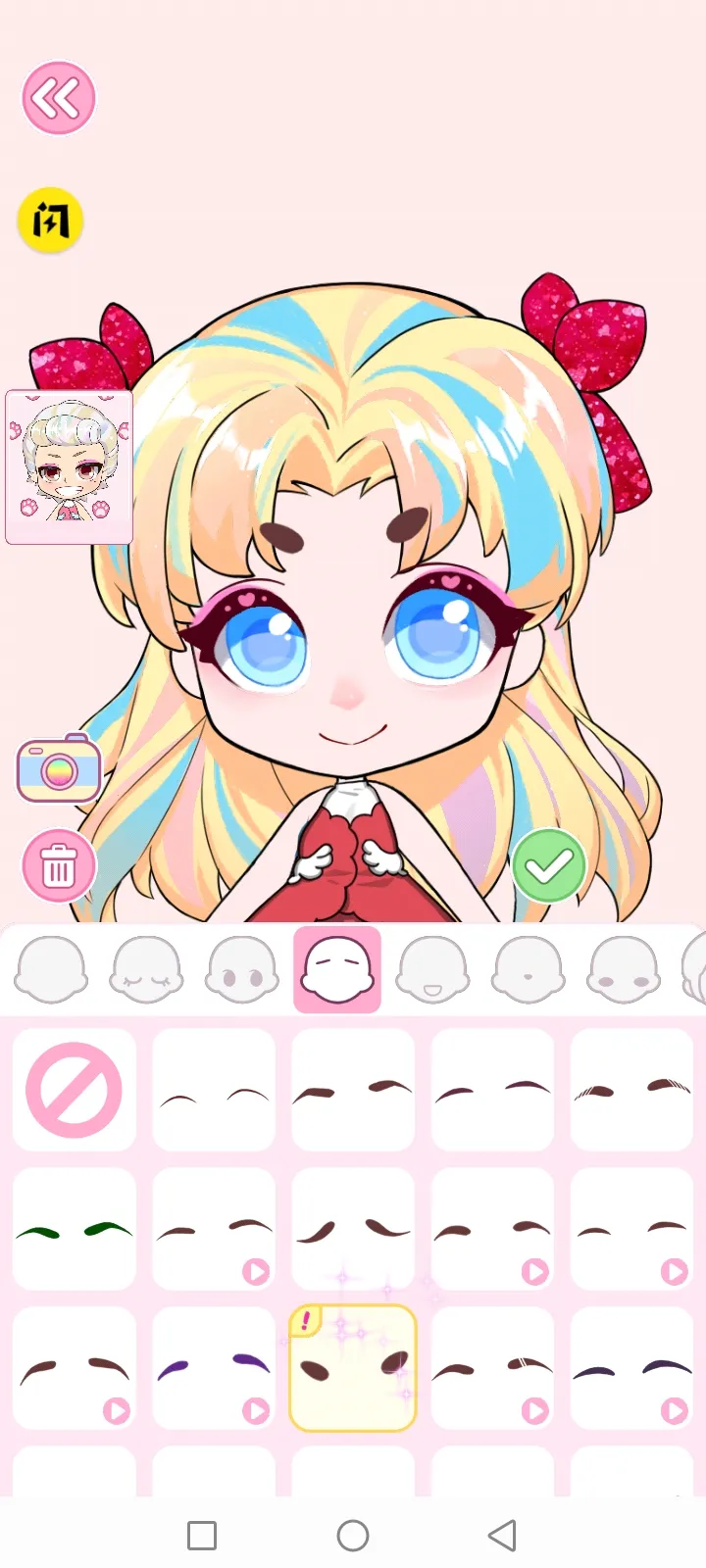This screenshot has width=706, height=1568.
Task: Go back using the system navigation triangle
Action: click(x=502, y=1535)
